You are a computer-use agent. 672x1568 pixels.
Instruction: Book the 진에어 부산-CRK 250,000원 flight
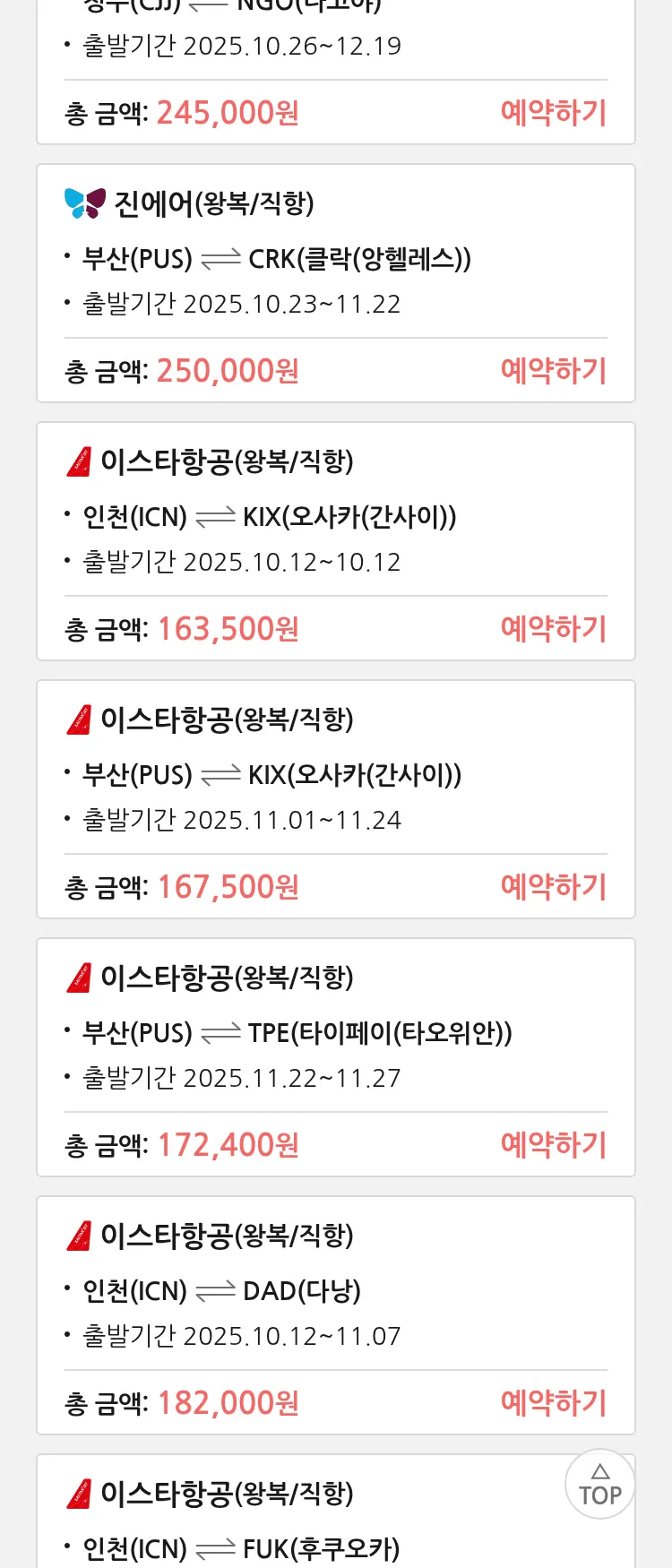tap(553, 371)
